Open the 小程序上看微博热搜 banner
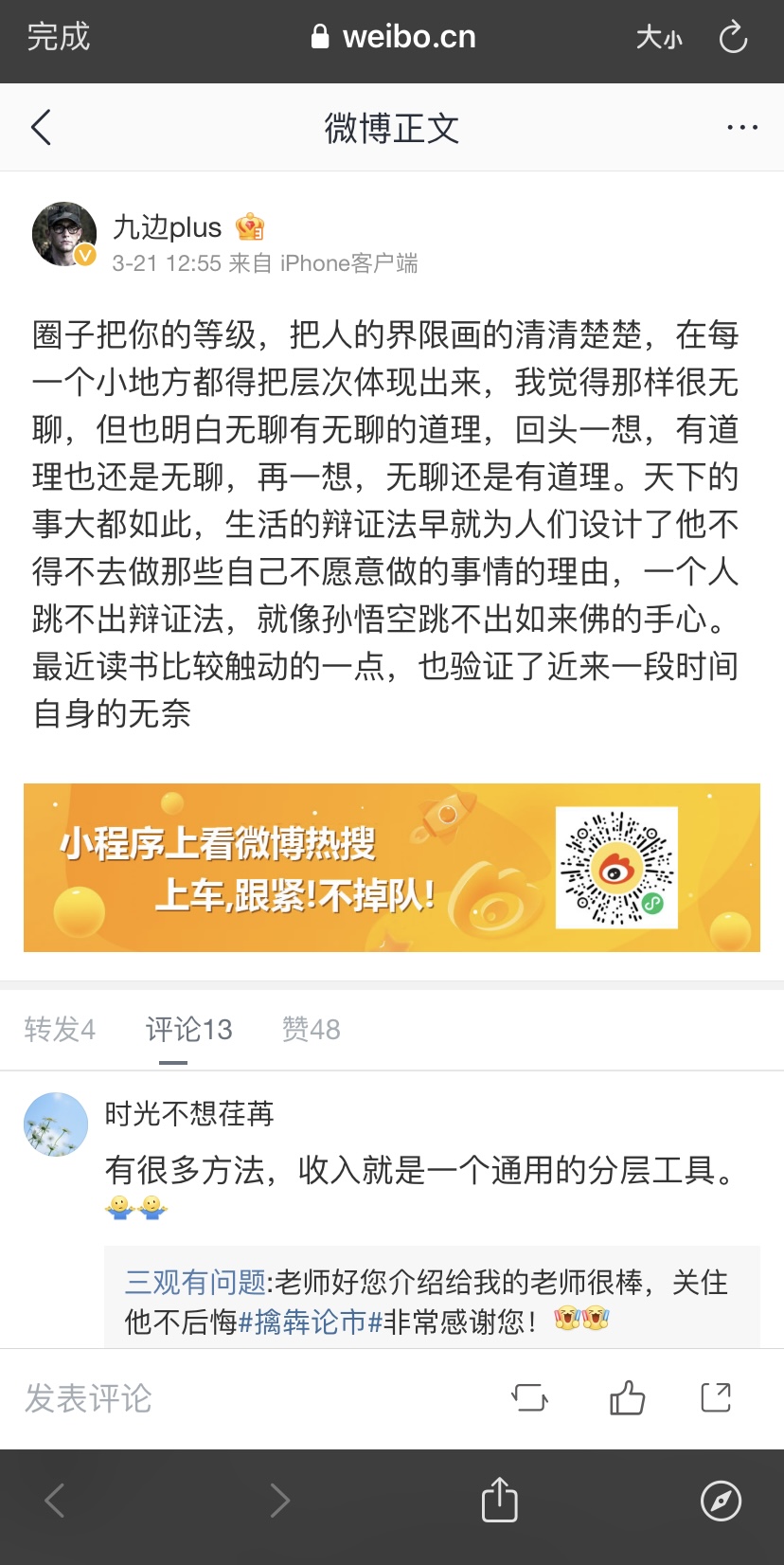 (x=391, y=867)
